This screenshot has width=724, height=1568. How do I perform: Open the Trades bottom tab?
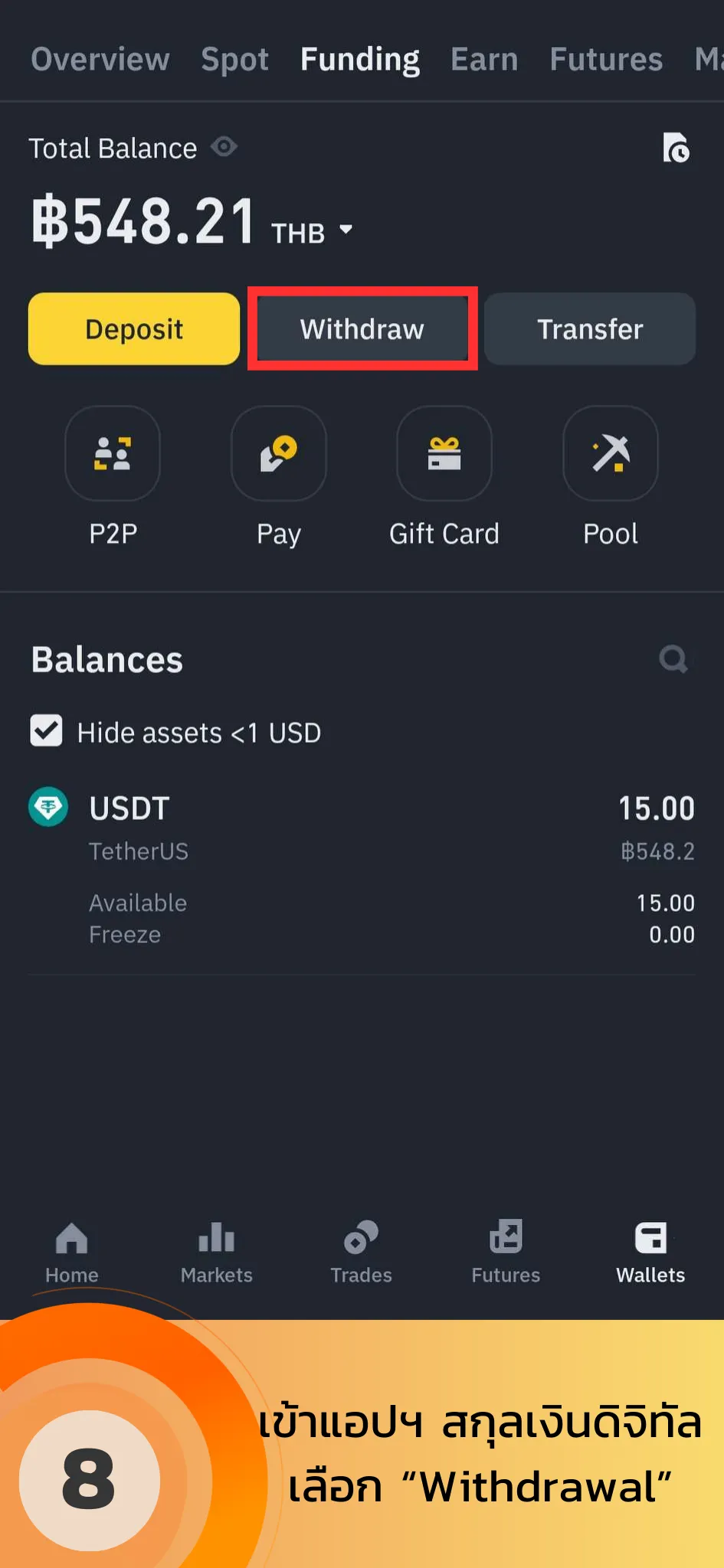pyautogui.click(x=362, y=1253)
